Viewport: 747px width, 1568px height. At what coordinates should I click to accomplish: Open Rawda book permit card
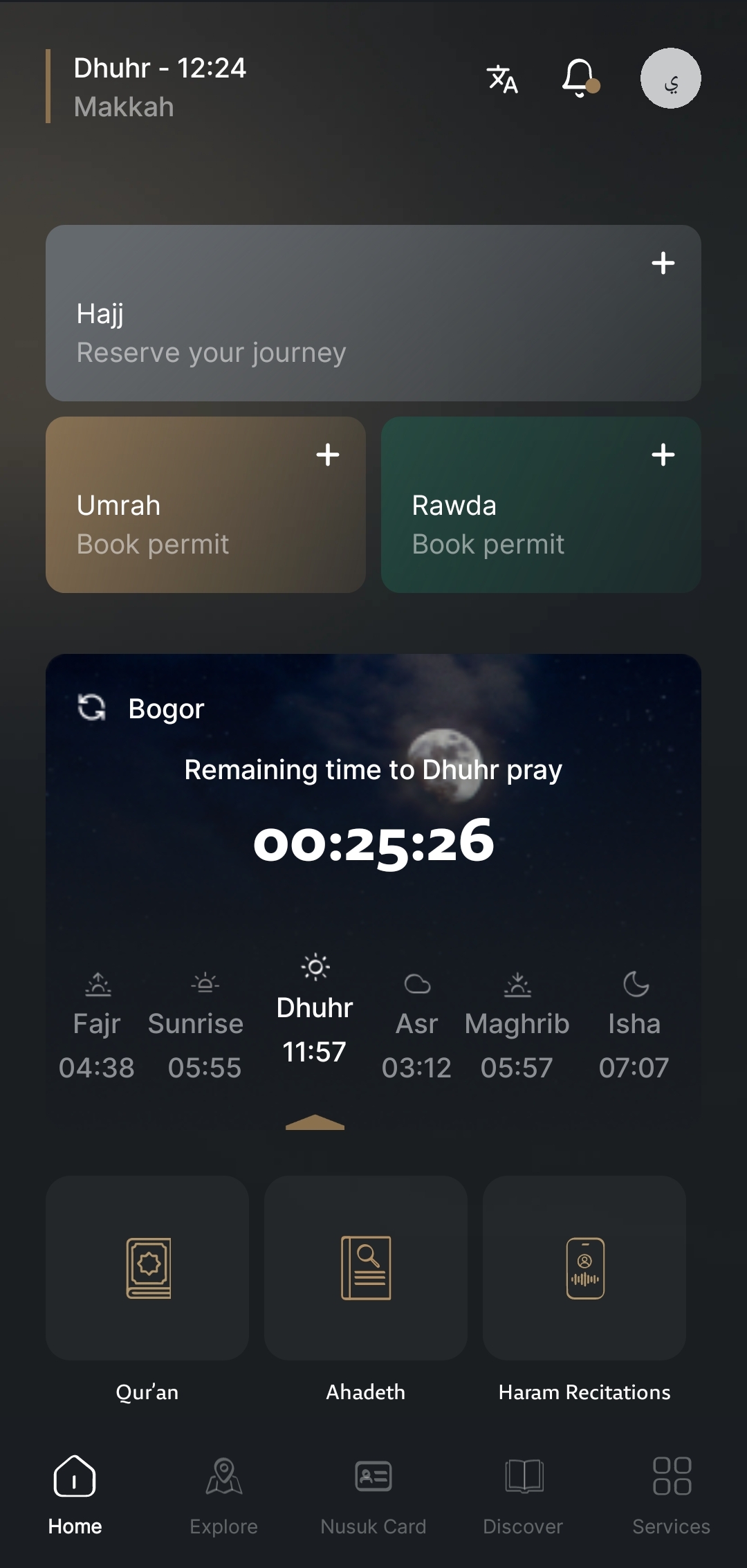(x=541, y=504)
